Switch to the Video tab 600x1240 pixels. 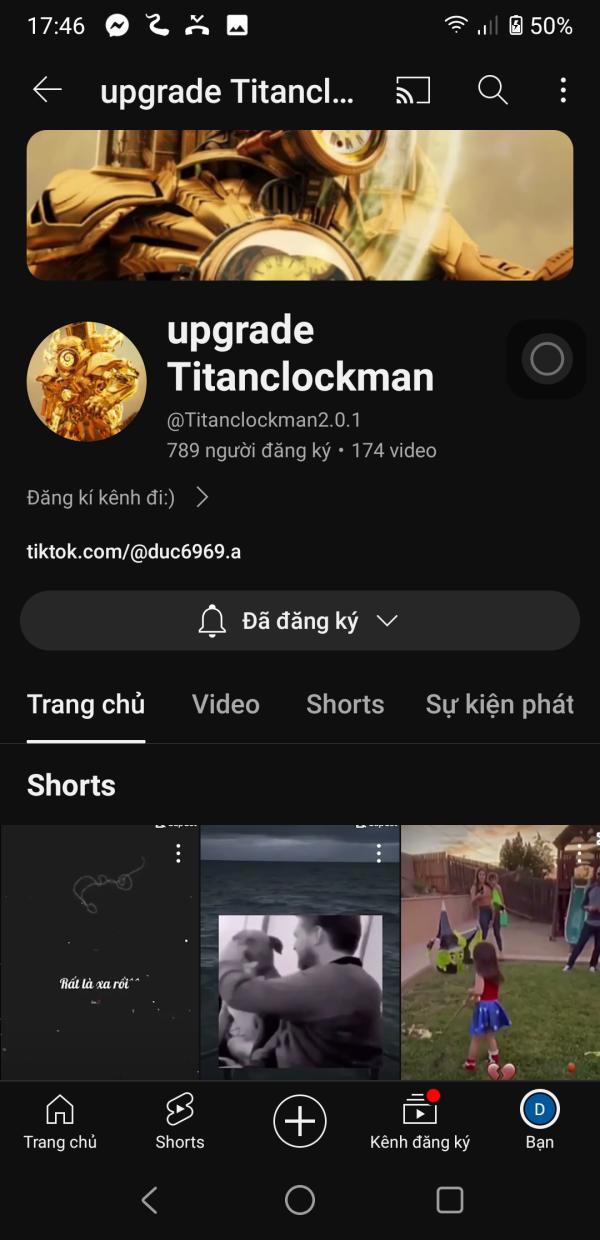pos(226,704)
